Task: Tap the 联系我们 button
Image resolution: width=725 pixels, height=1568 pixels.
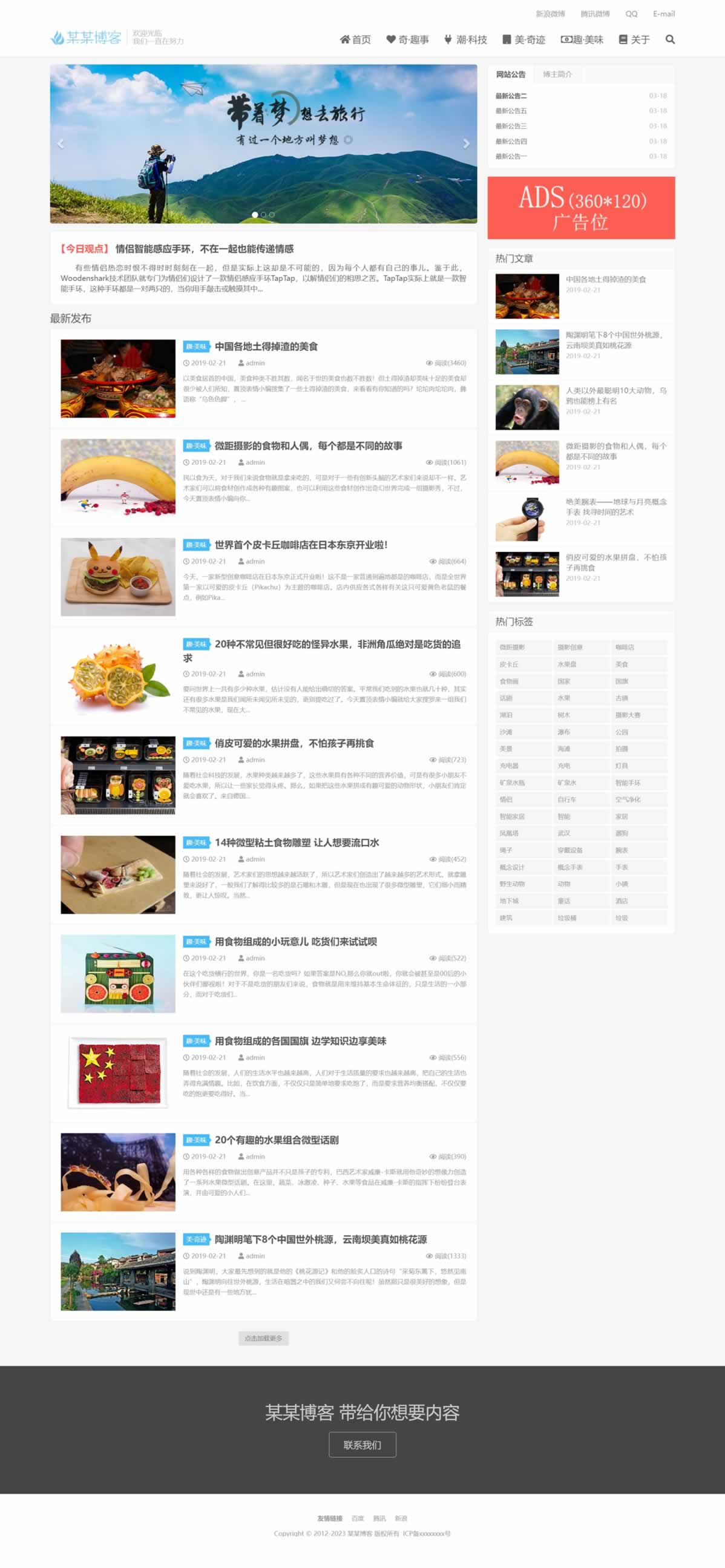Action: (x=362, y=1445)
